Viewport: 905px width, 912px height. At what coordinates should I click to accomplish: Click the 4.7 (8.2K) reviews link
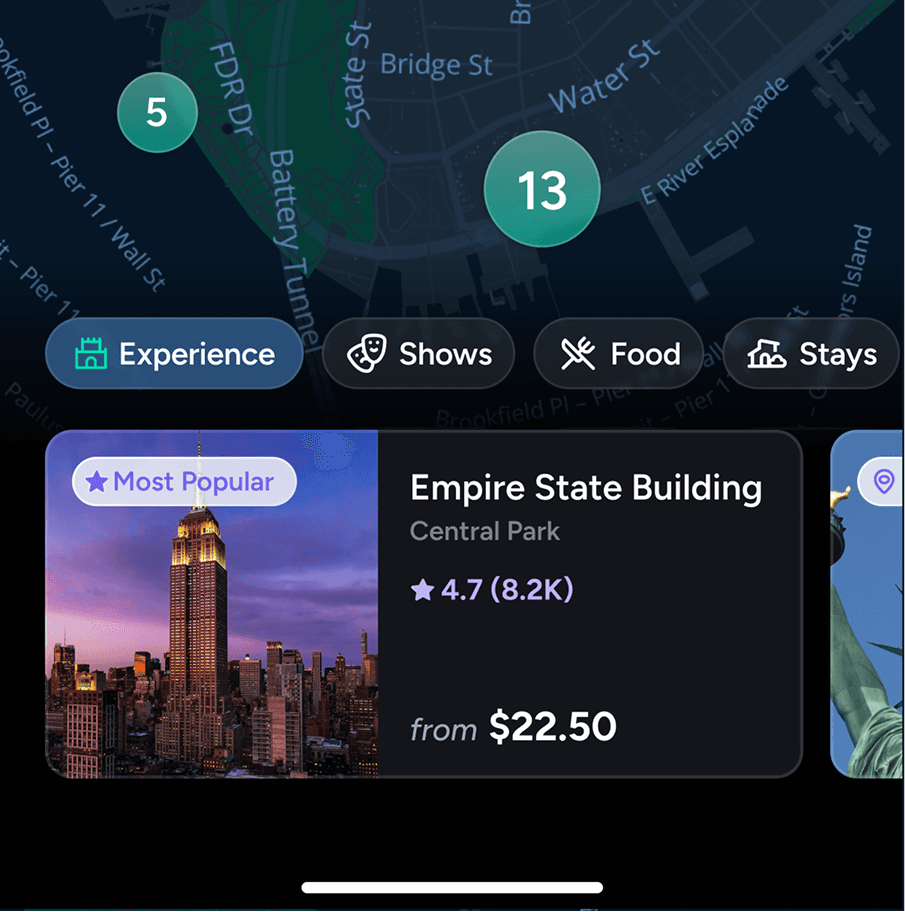tap(491, 590)
